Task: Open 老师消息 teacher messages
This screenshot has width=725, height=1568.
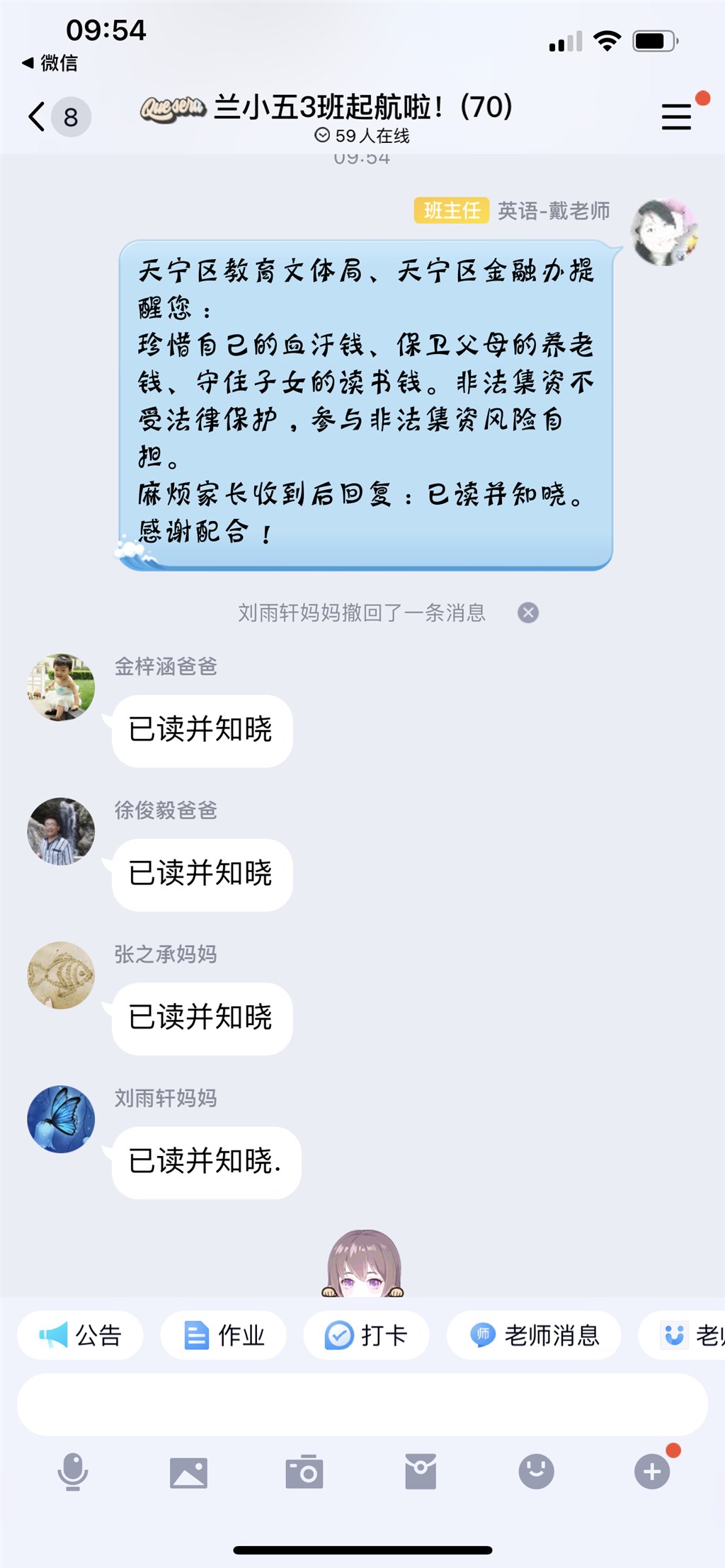Action: [x=535, y=1335]
